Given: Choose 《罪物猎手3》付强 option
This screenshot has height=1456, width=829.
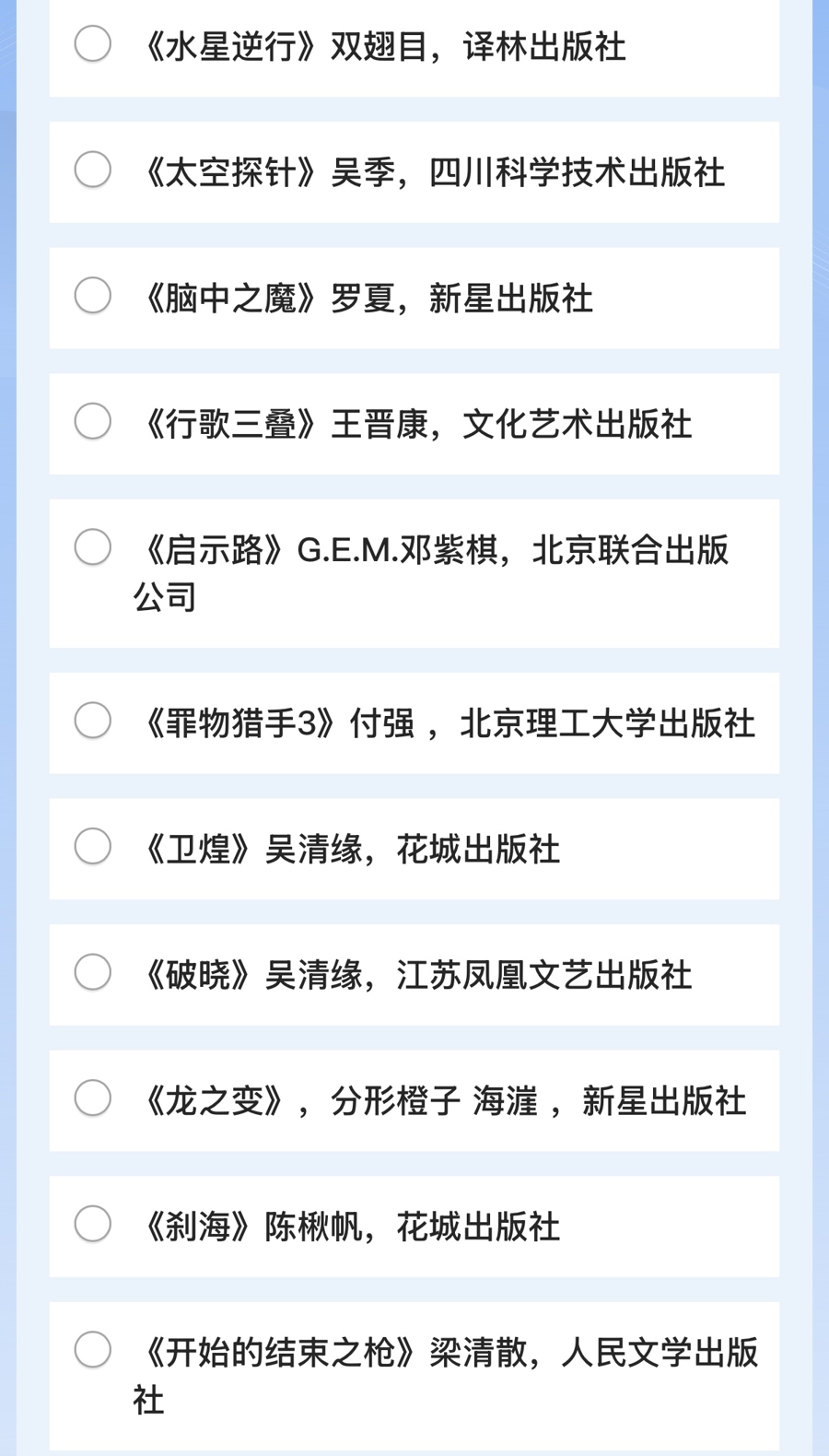Looking at the screenshot, I should coord(93,721).
